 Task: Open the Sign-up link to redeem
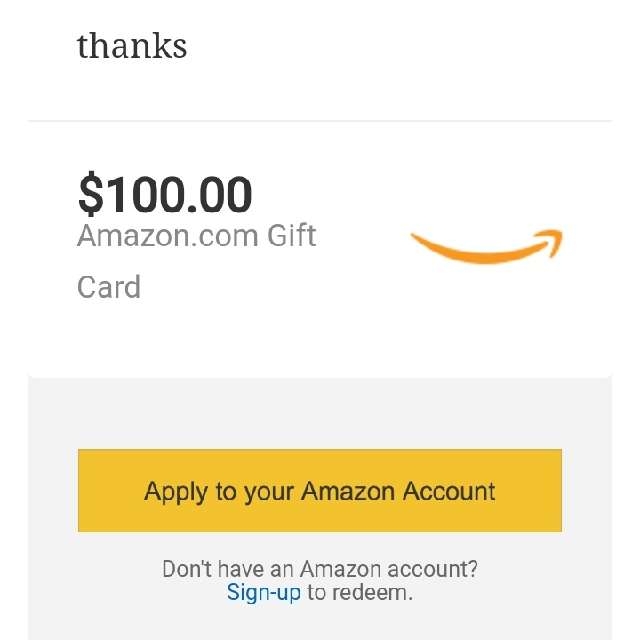pos(264,592)
